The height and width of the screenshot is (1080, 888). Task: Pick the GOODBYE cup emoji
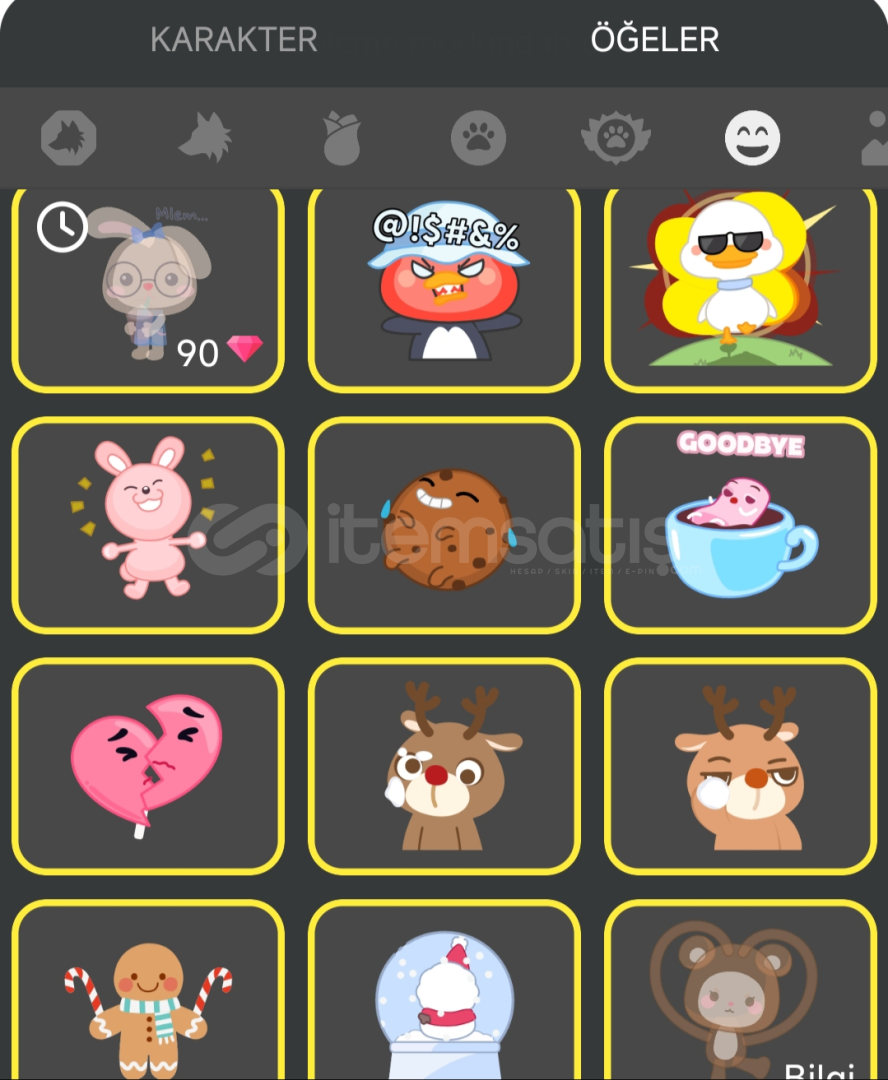(740, 524)
